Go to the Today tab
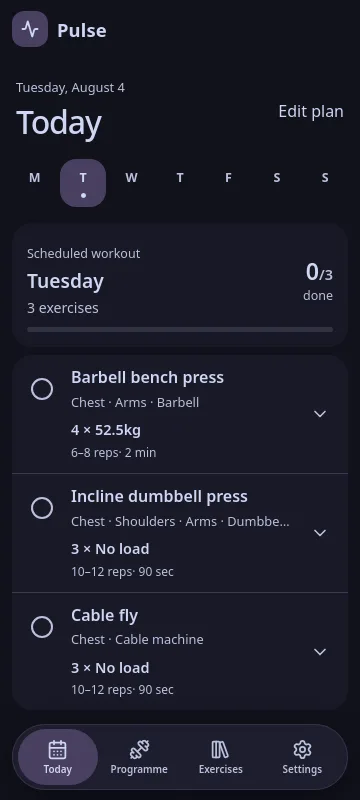 [x=58, y=757]
